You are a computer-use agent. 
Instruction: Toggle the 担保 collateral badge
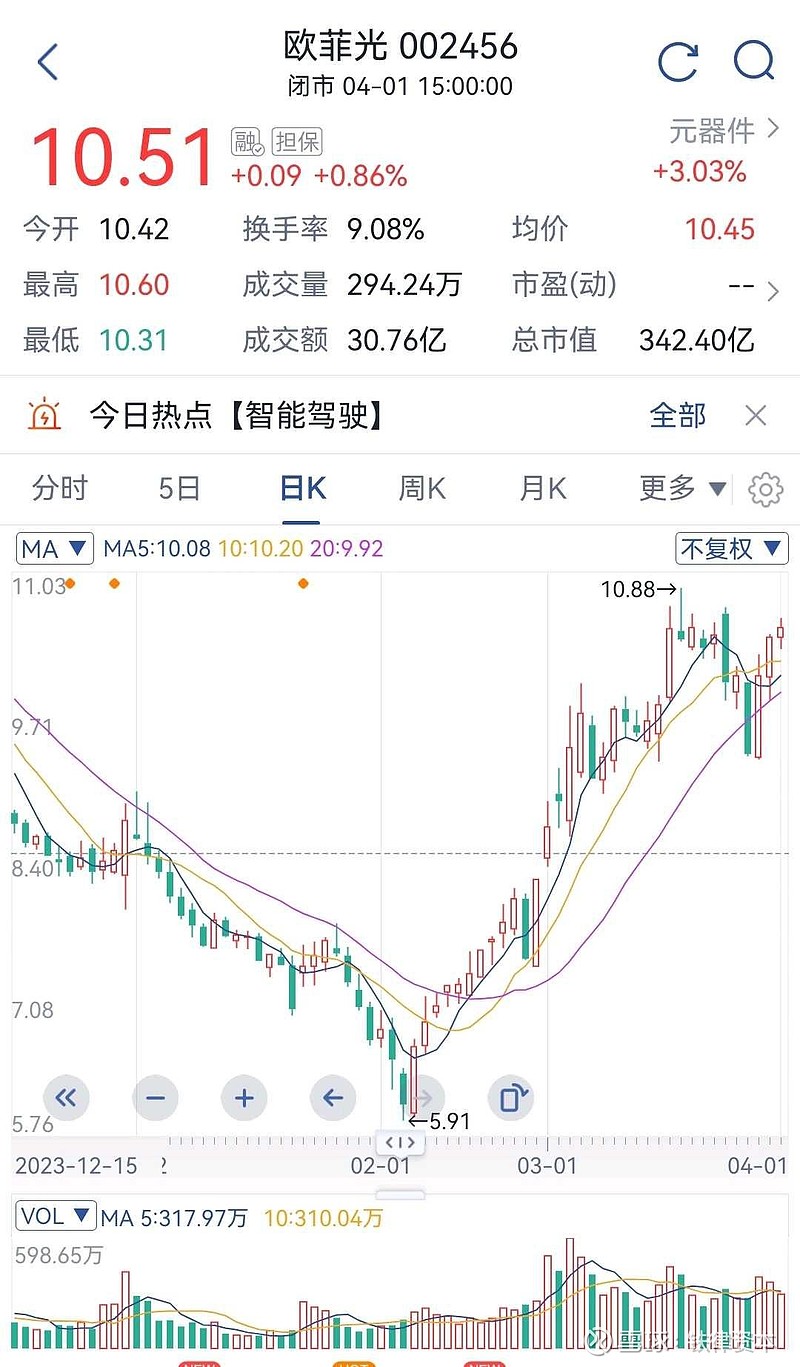click(x=298, y=143)
